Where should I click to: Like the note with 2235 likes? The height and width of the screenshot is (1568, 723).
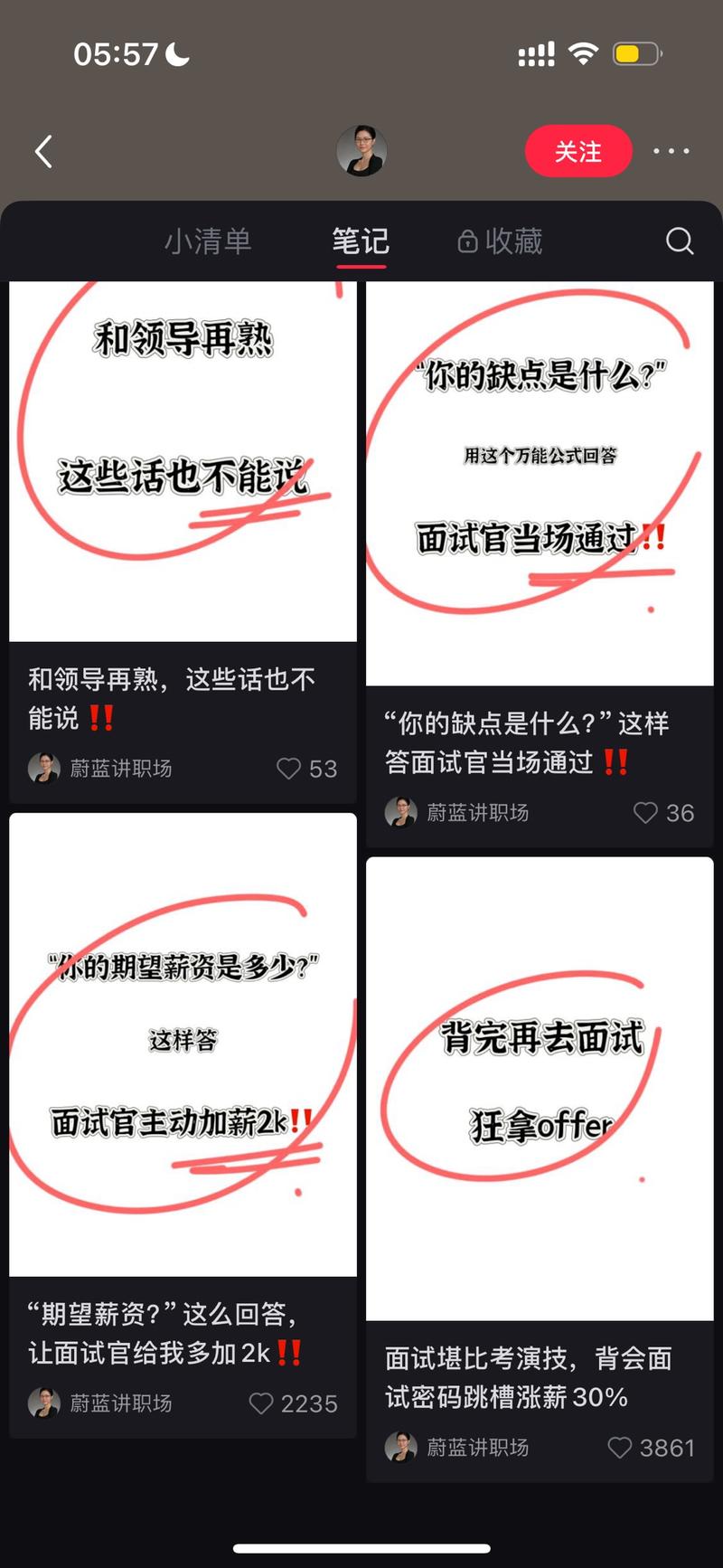pyautogui.click(x=261, y=1403)
